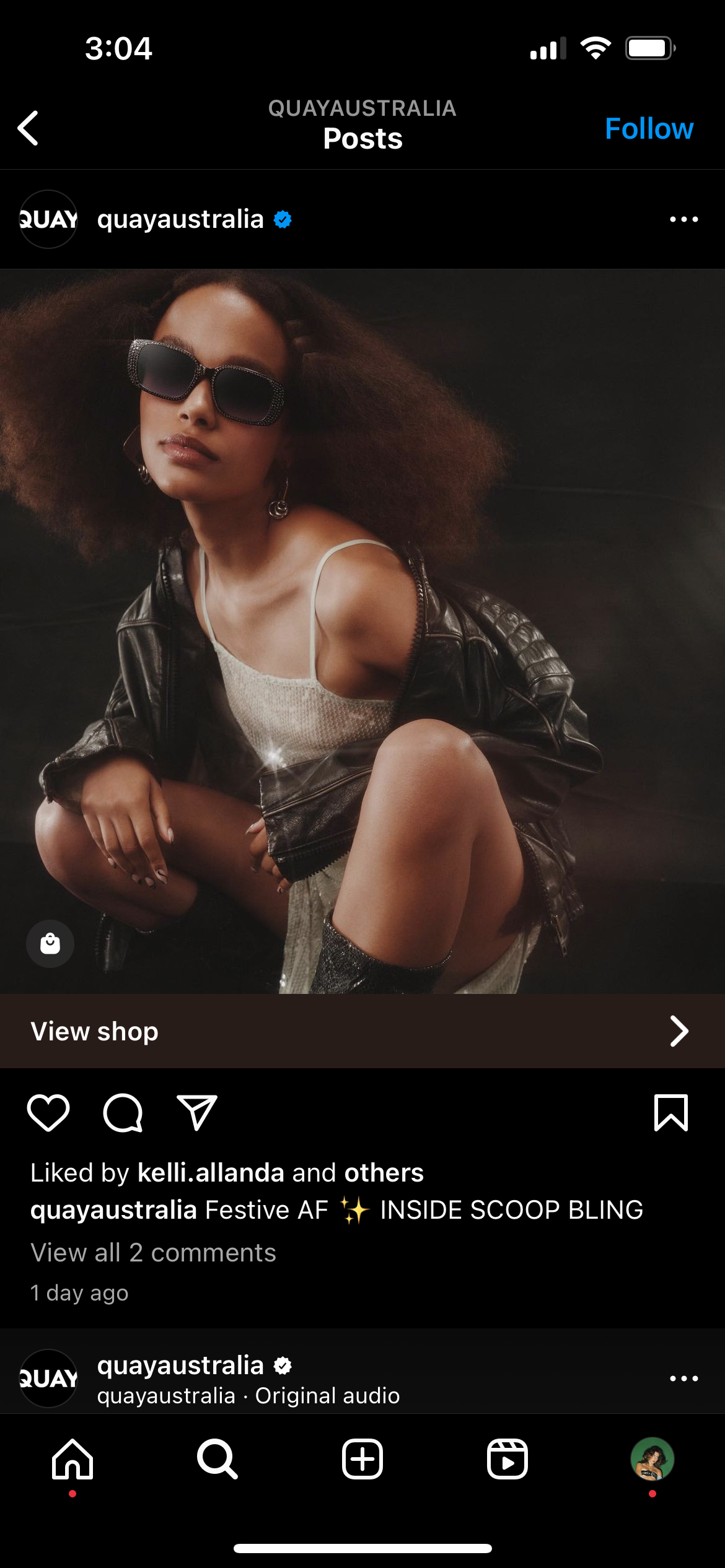
Task: Follow the quayaustralia account
Action: [x=649, y=129]
